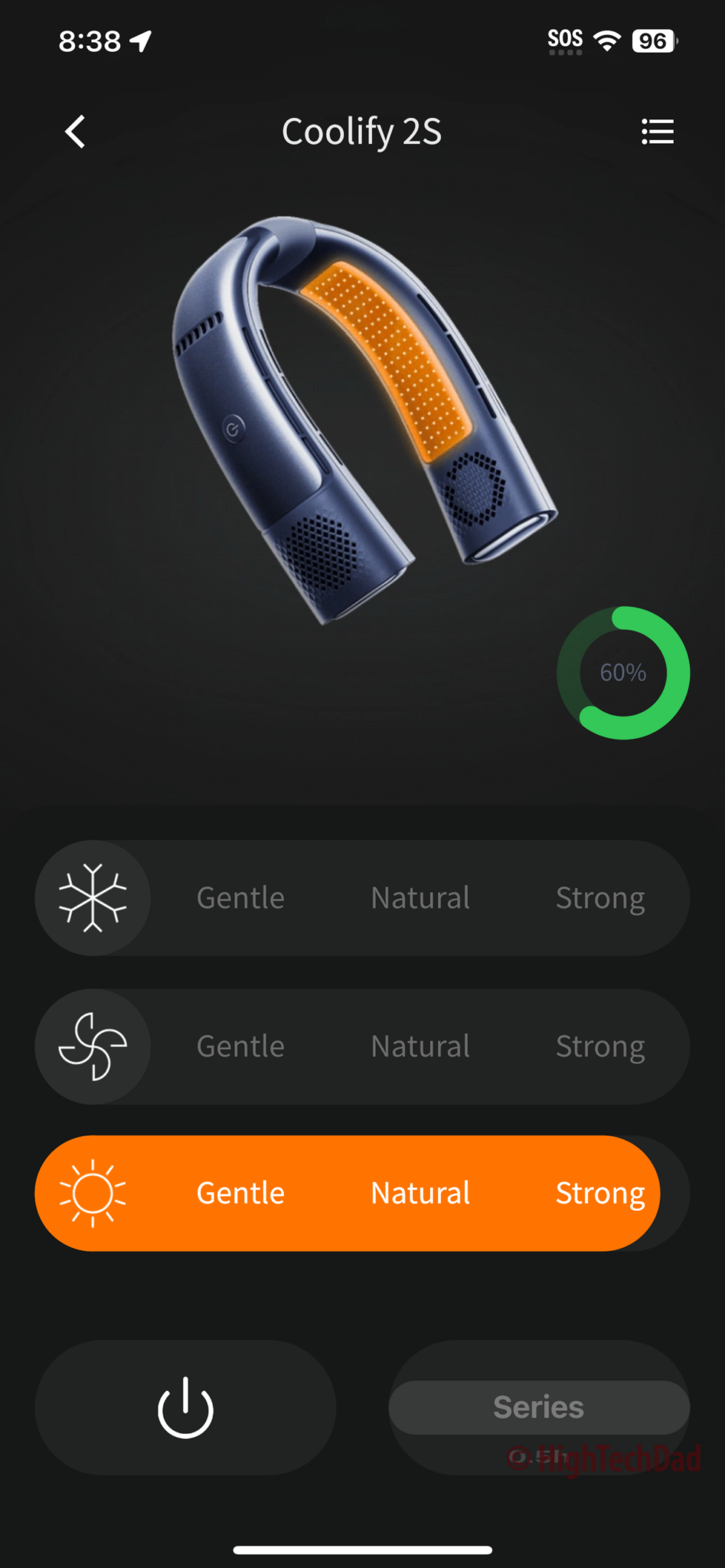Screen dimensions: 725x1568
Task: Set fan mode to Natural
Action: coord(420,1046)
